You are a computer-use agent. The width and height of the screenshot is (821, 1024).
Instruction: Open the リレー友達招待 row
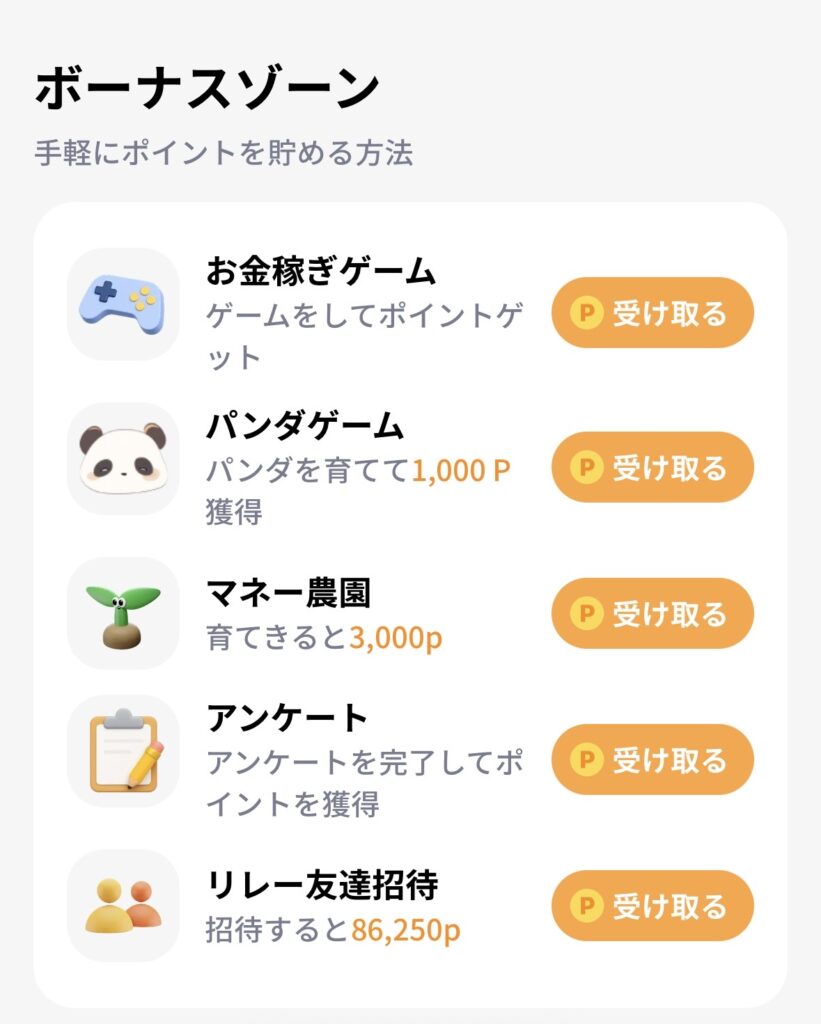point(322,885)
